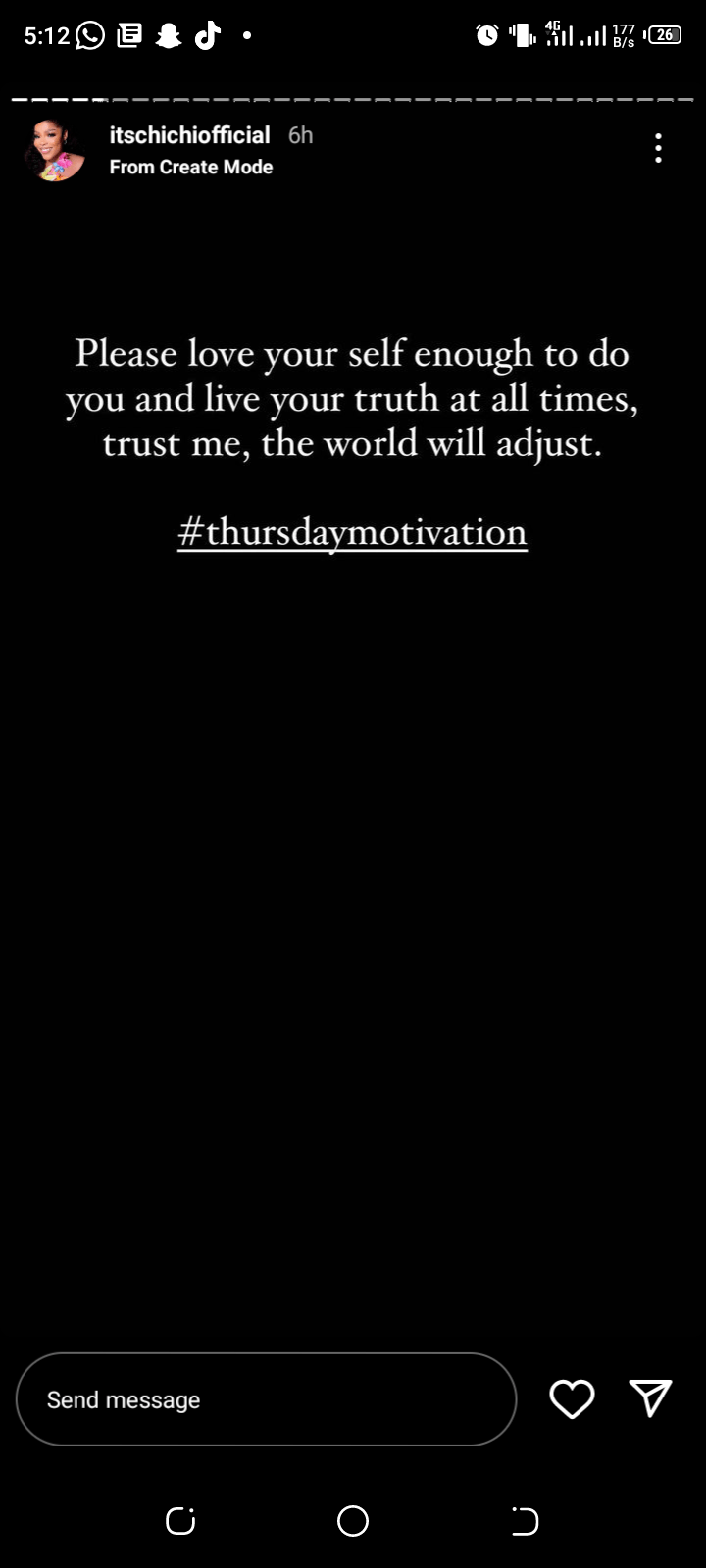Share this story via paper plane
Screen dimensions: 706x1568
[x=650, y=1397]
